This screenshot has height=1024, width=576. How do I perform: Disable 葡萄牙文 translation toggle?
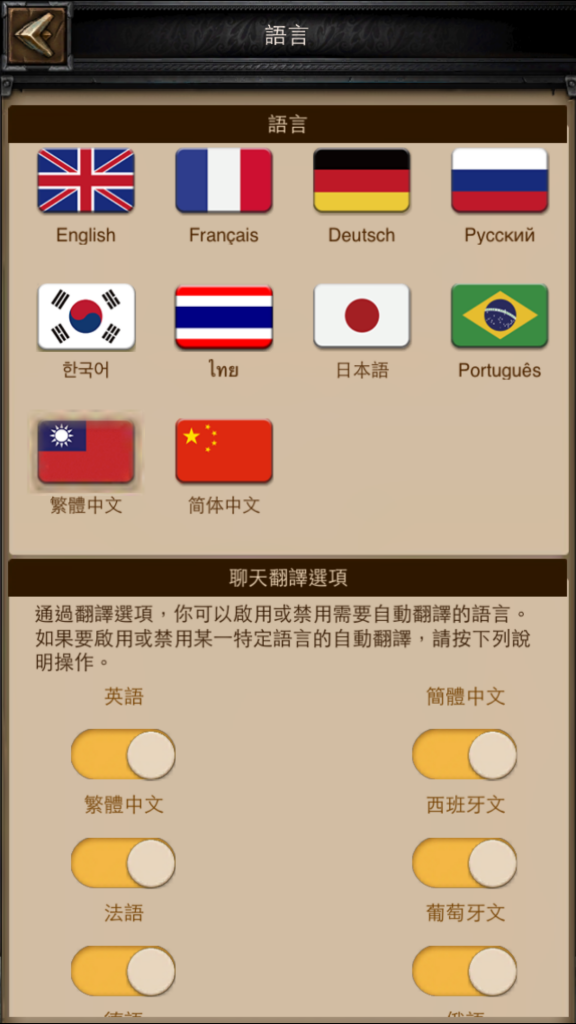(464, 971)
